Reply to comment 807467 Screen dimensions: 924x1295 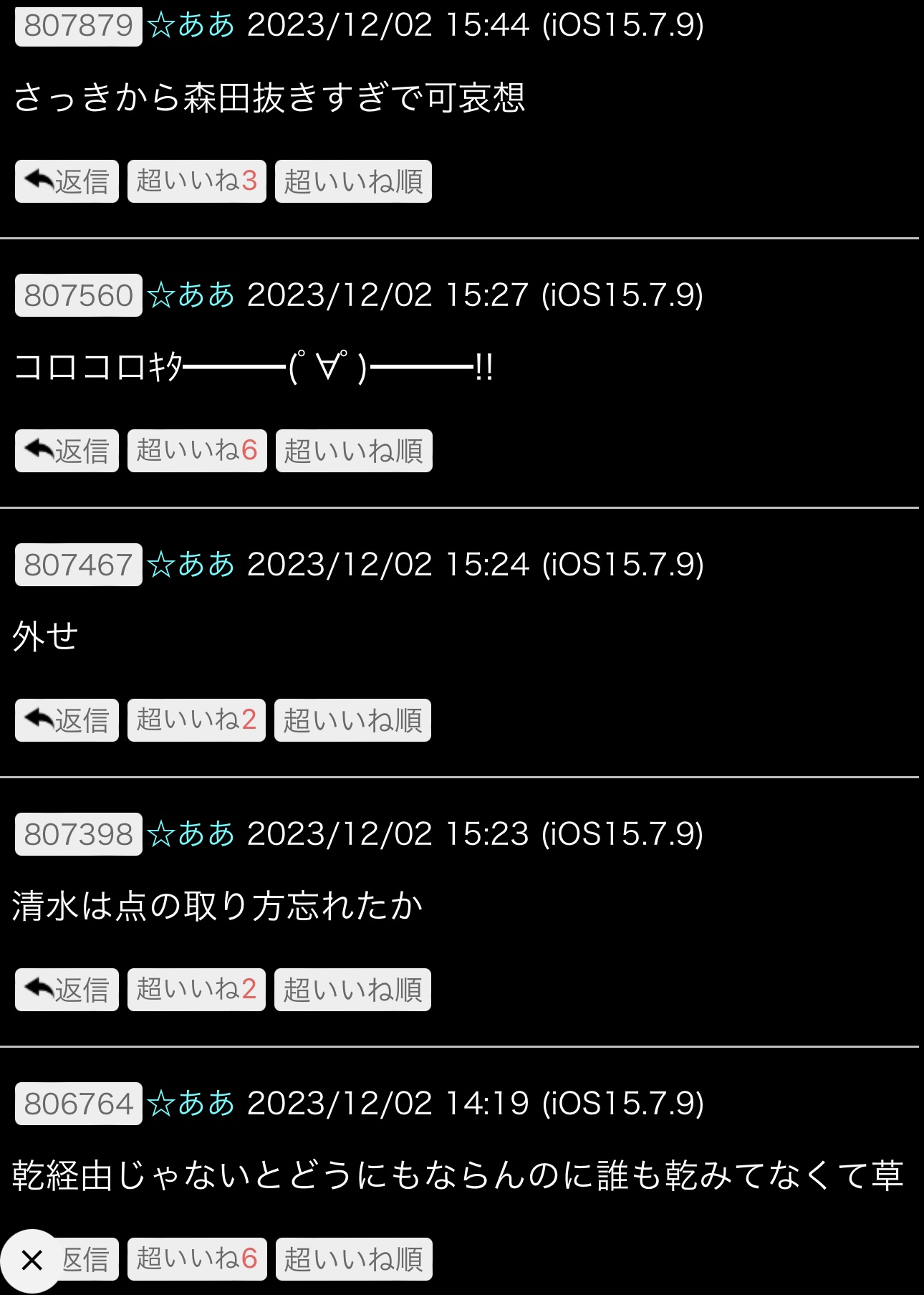coord(67,720)
